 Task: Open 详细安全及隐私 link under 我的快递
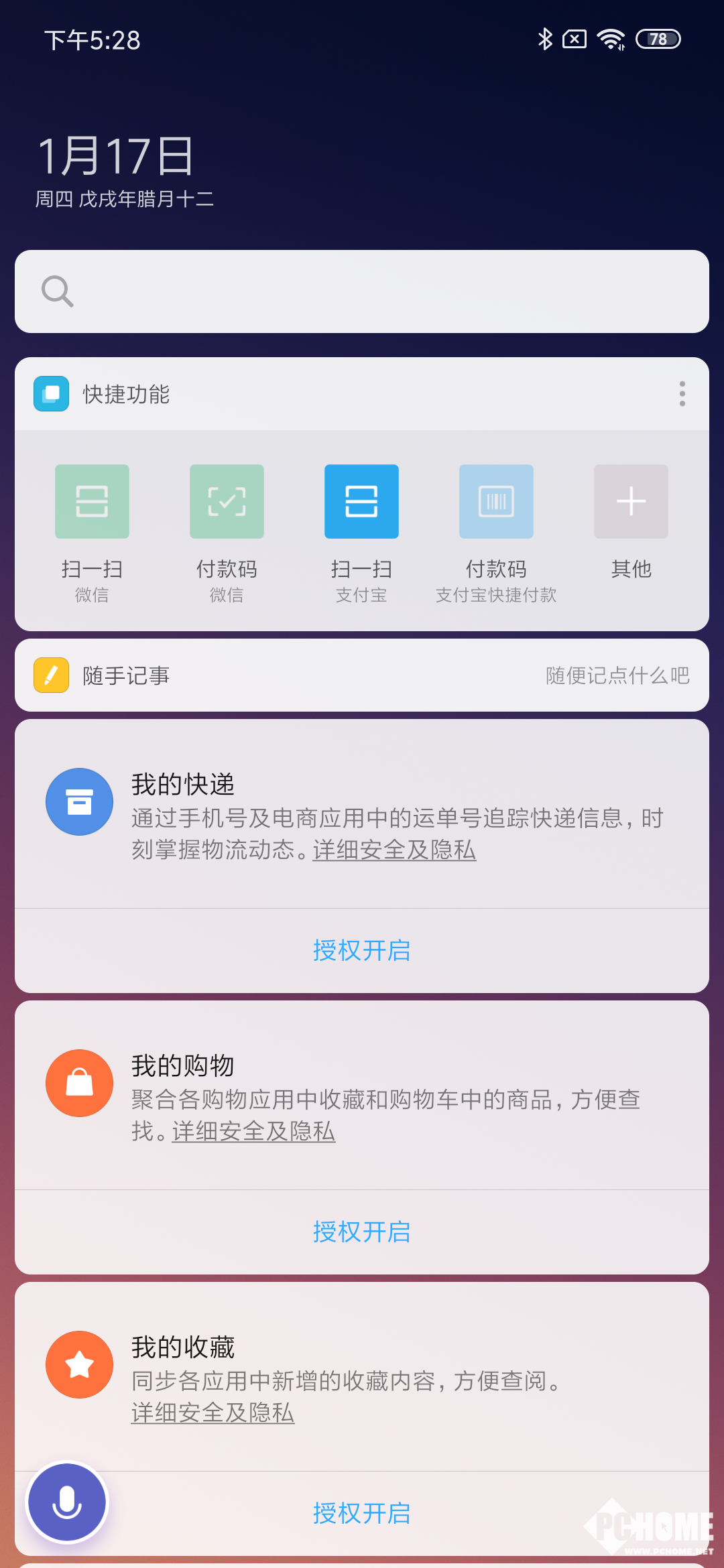tap(394, 850)
